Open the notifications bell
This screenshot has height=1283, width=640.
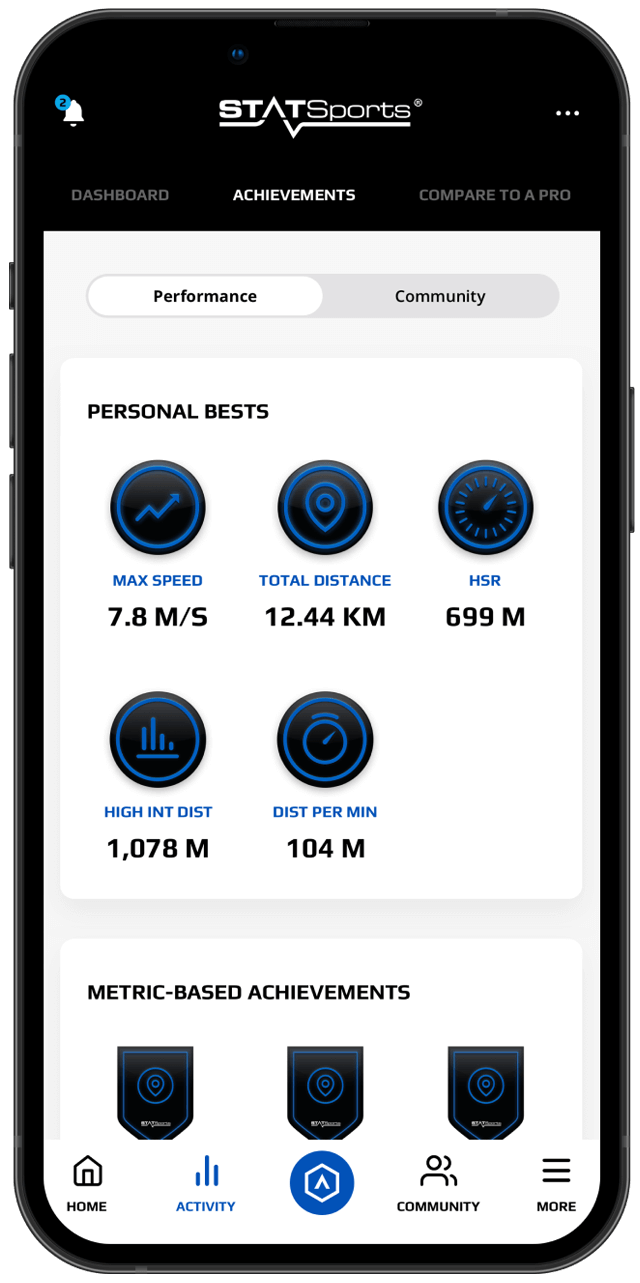[x=71, y=111]
